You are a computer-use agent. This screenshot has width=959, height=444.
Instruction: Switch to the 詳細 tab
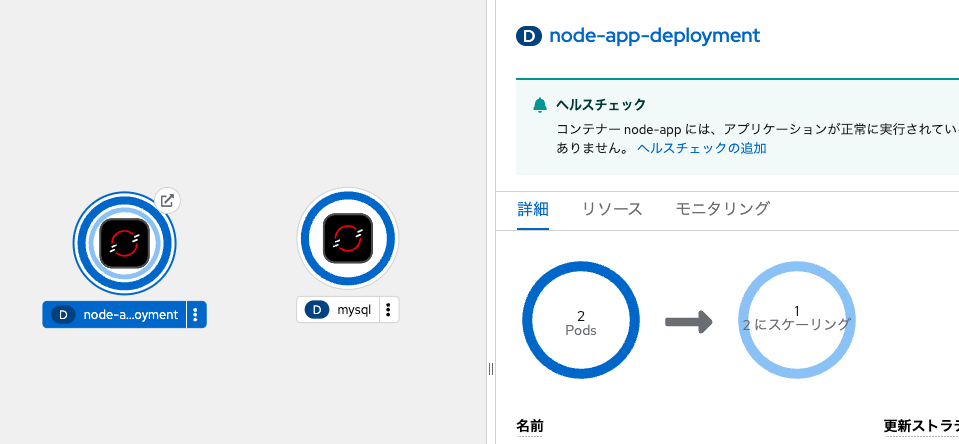533,209
